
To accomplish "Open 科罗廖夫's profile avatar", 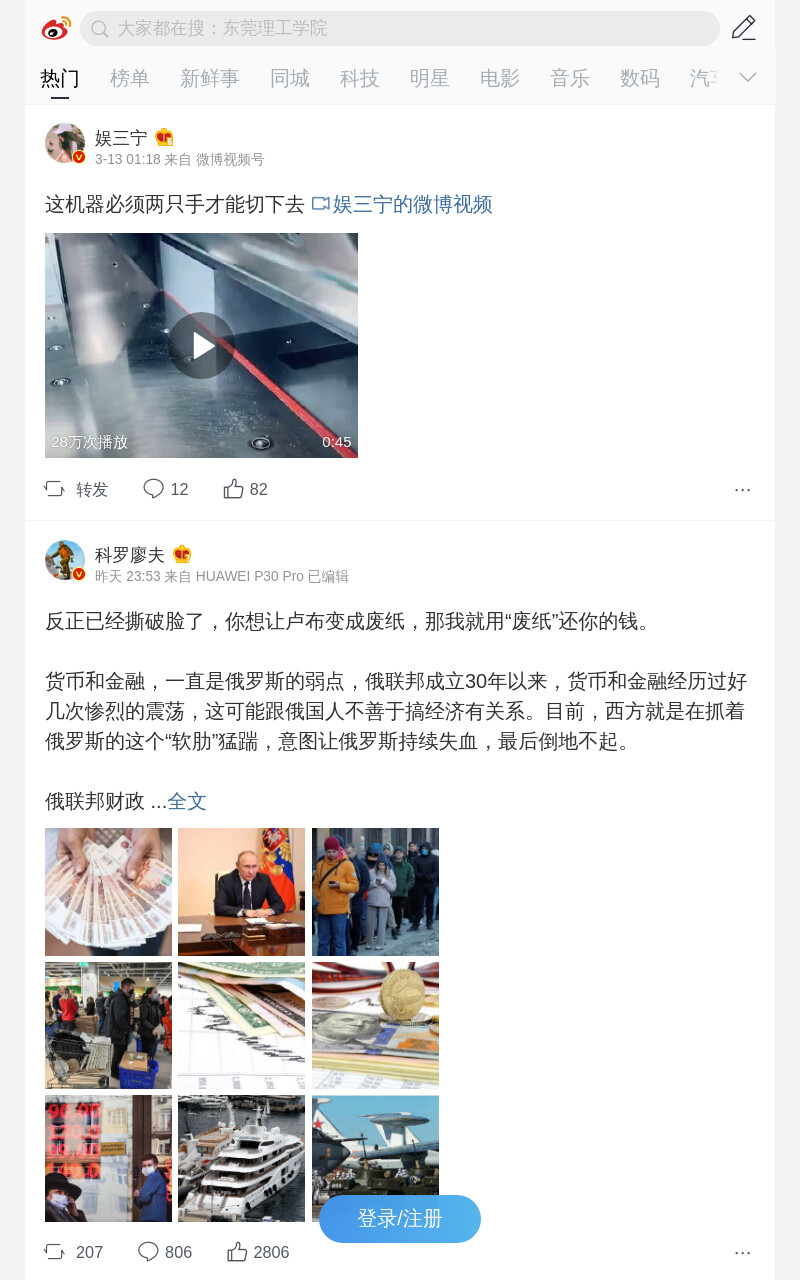I will pos(65,560).
